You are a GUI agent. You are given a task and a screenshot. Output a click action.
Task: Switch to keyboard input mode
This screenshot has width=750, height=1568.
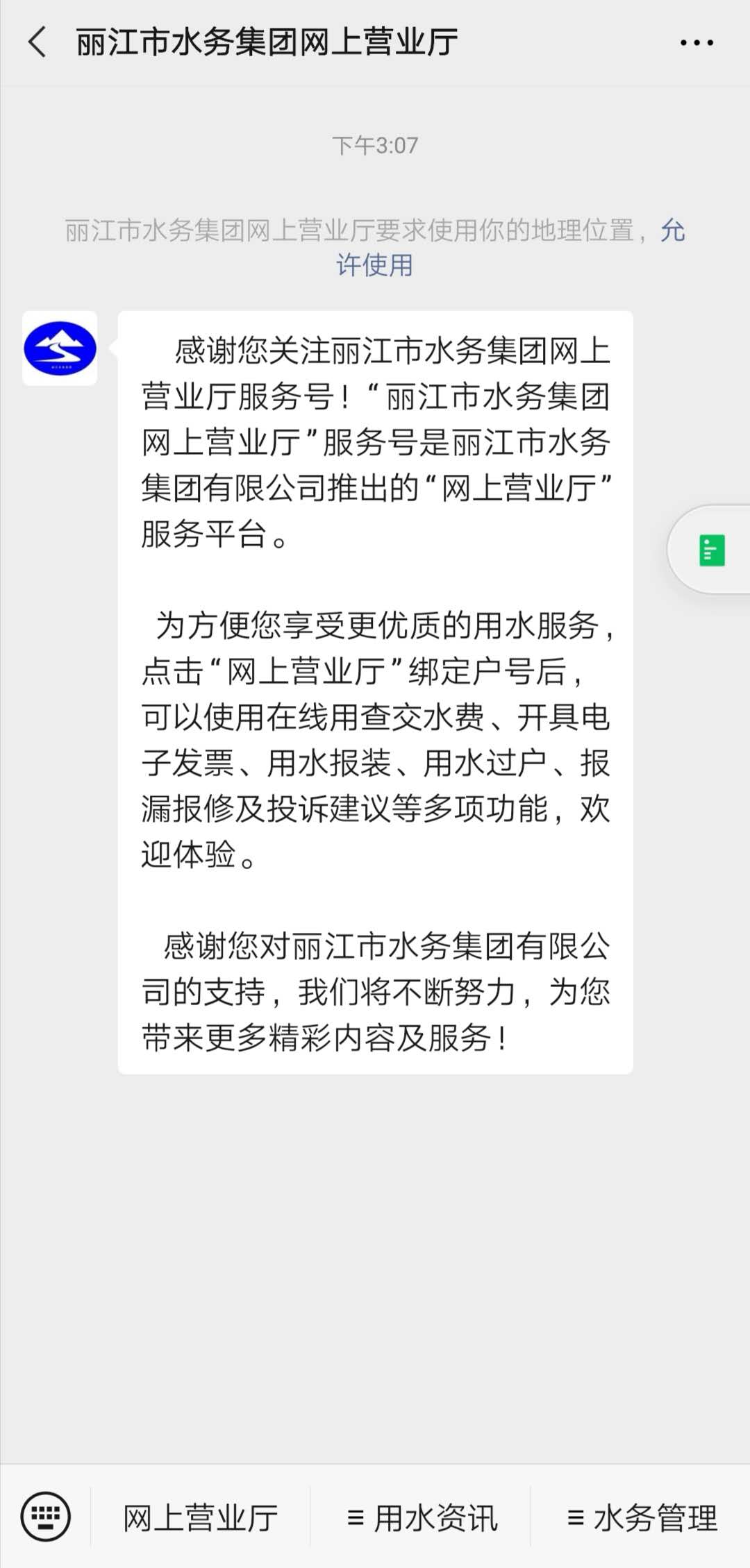pyautogui.click(x=46, y=1517)
